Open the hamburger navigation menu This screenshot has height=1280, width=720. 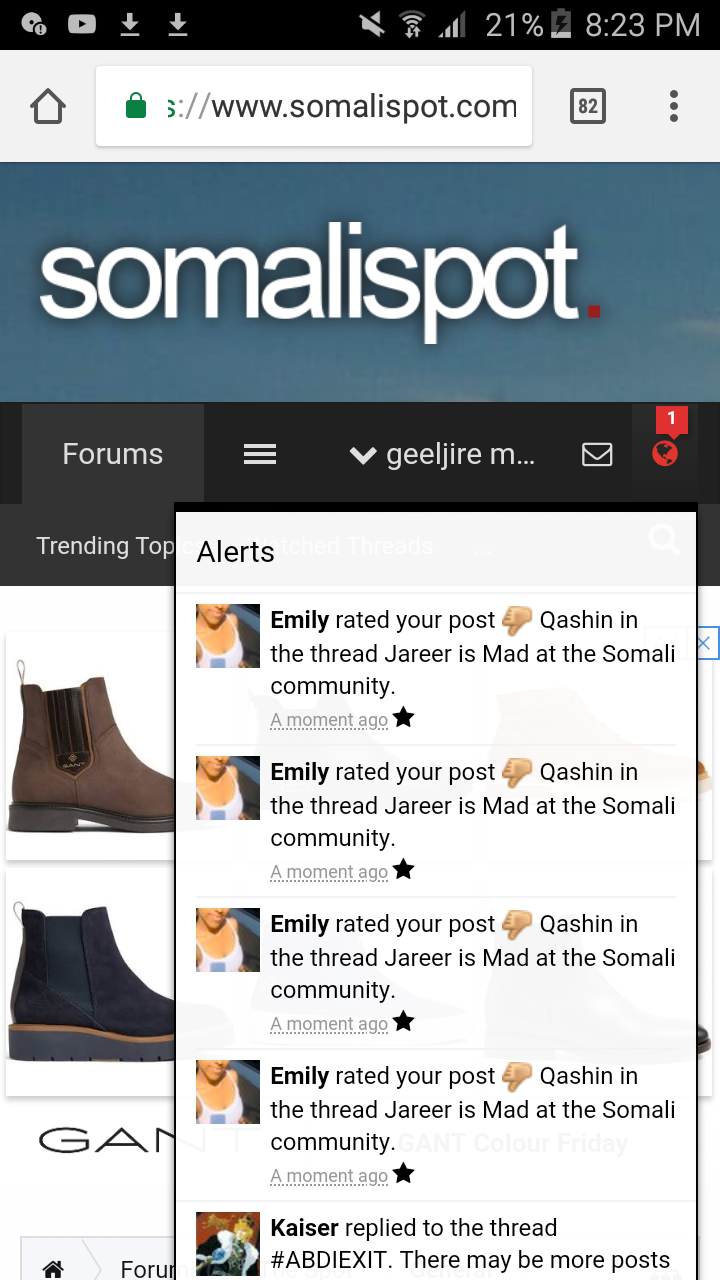[260, 454]
